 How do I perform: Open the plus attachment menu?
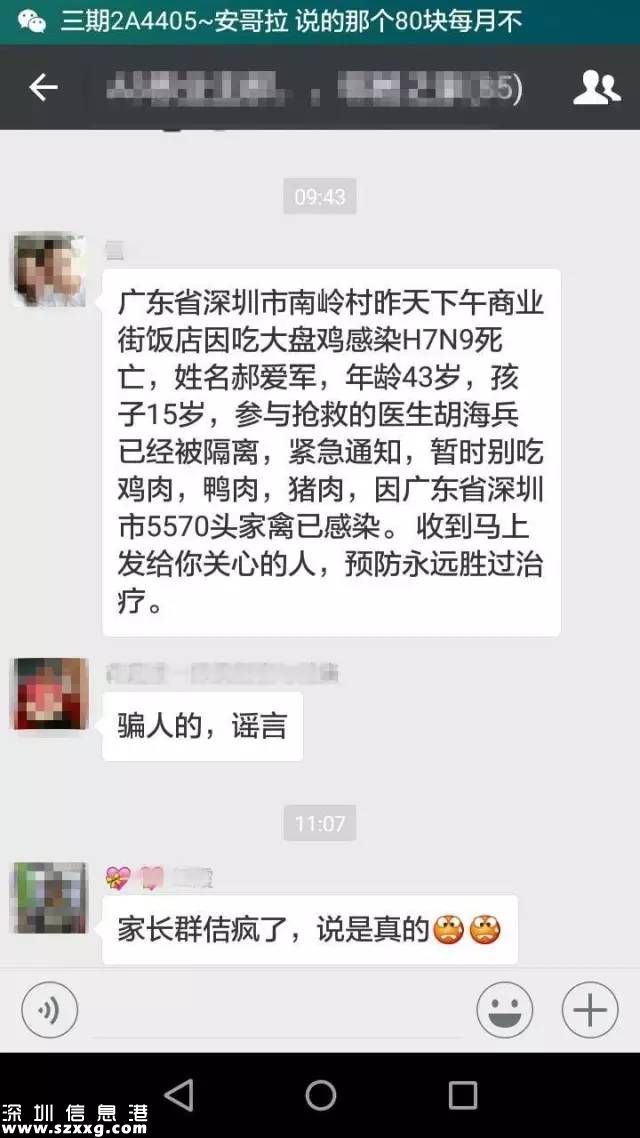tap(590, 1010)
